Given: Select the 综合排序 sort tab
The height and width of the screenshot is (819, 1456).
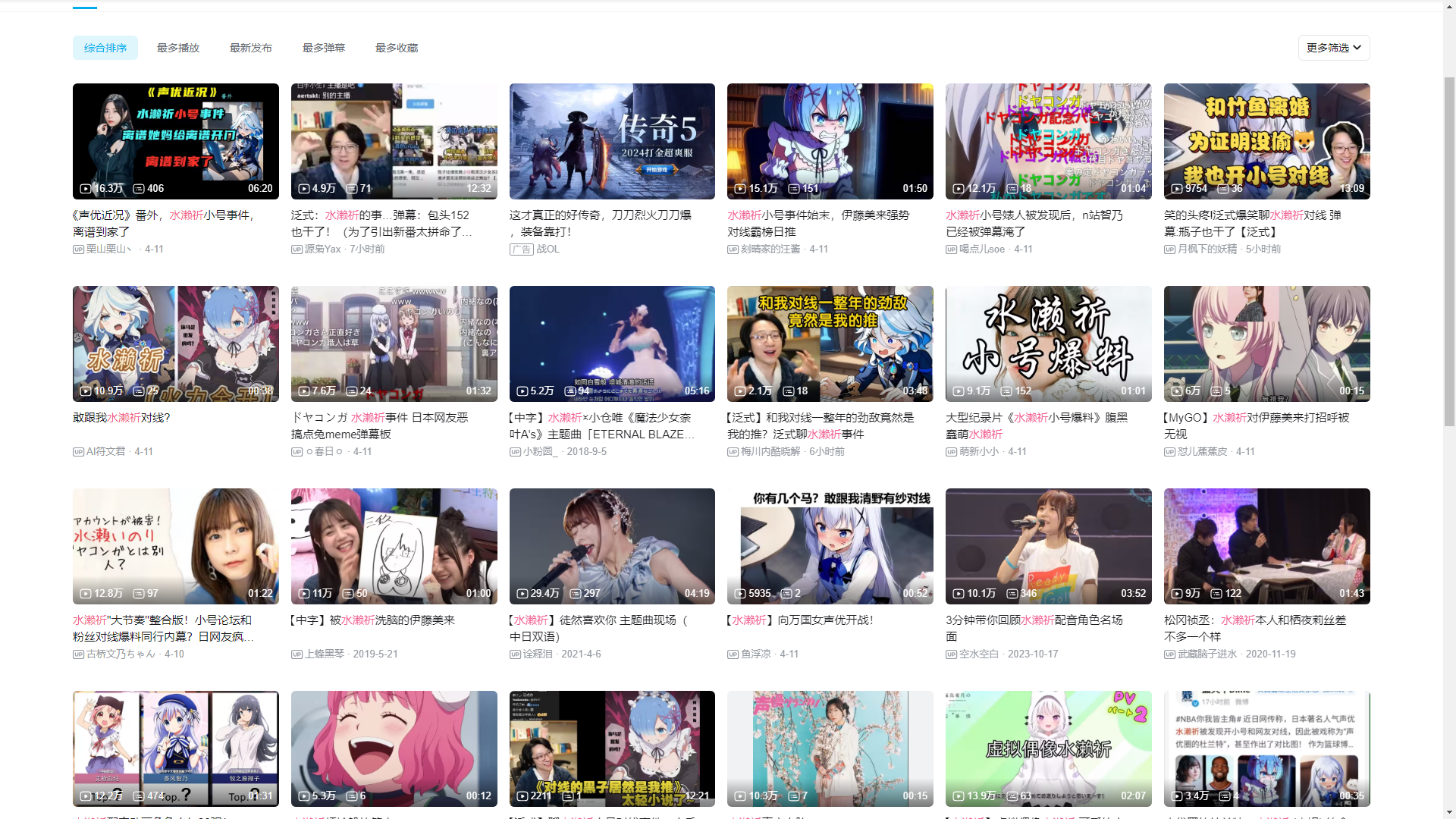Looking at the screenshot, I should [105, 48].
